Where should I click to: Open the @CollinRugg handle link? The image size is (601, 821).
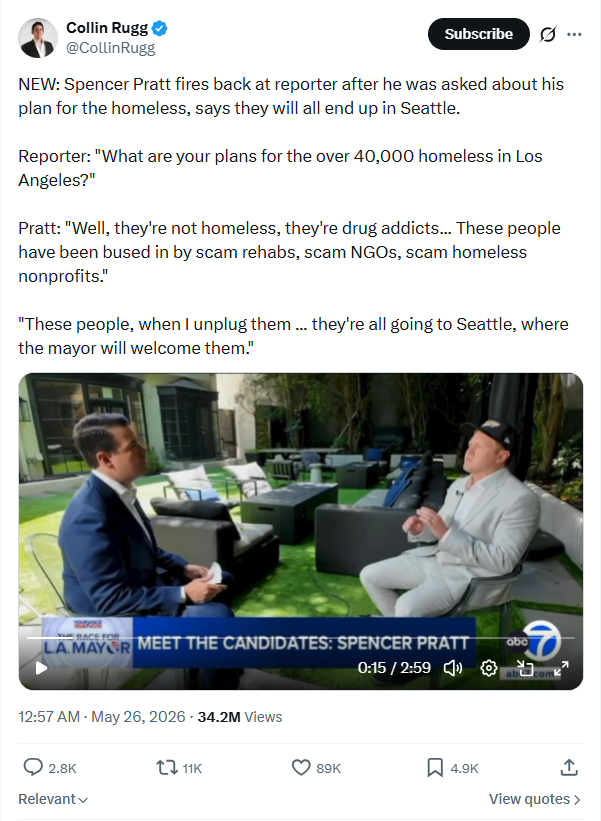tap(110, 48)
